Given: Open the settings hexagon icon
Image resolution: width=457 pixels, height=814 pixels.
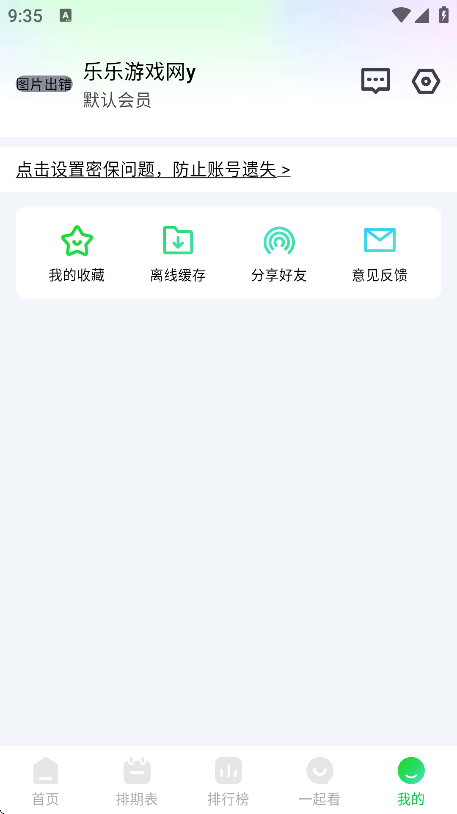Looking at the screenshot, I should [426, 82].
